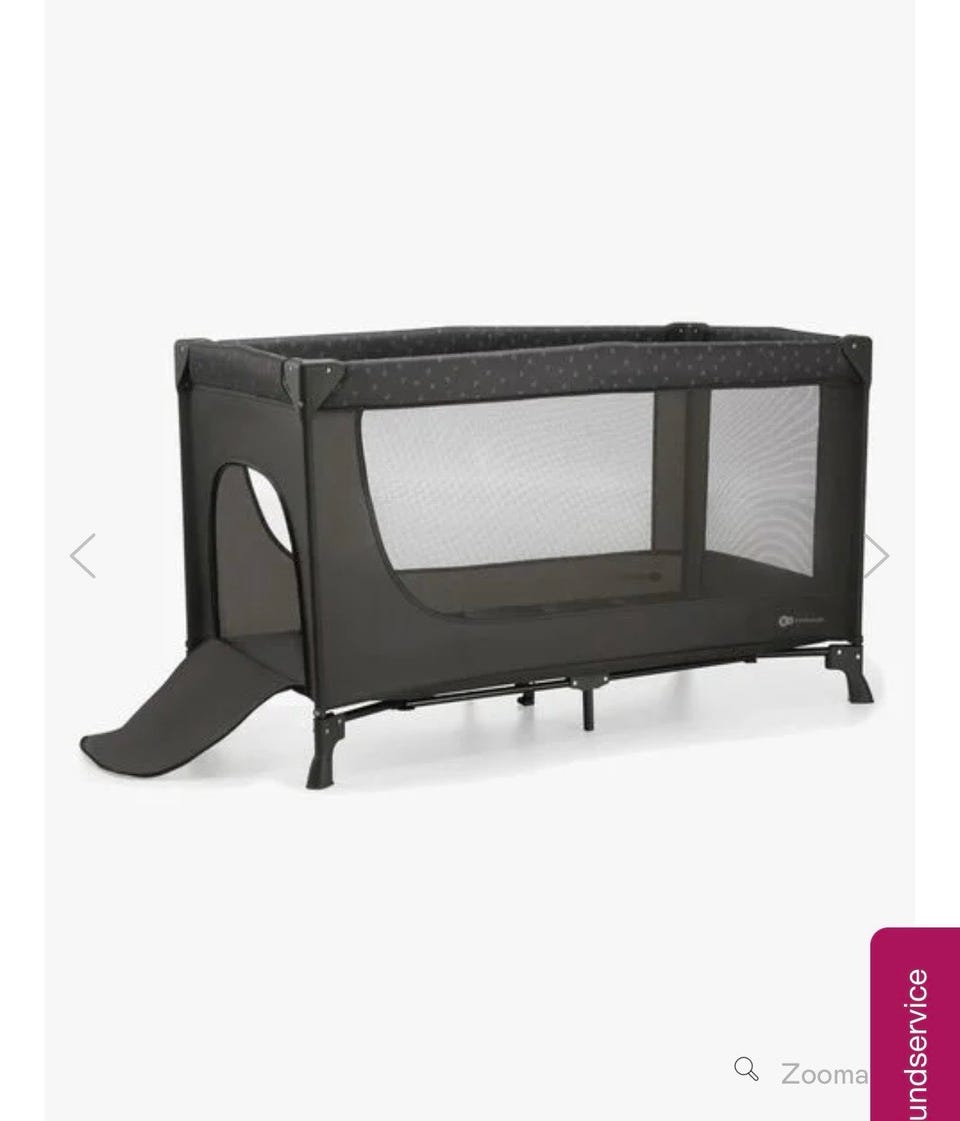Show the previous product image
The height and width of the screenshot is (1121, 960).
[84, 556]
